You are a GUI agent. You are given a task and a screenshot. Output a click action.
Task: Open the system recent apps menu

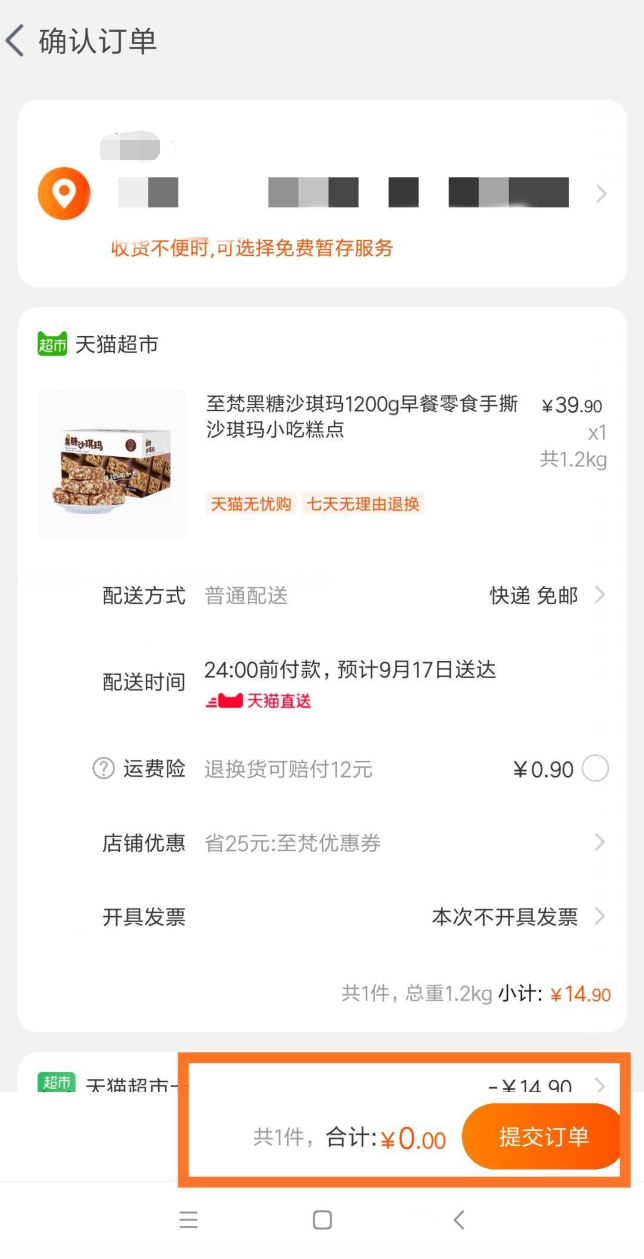(x=188, y=1220)
